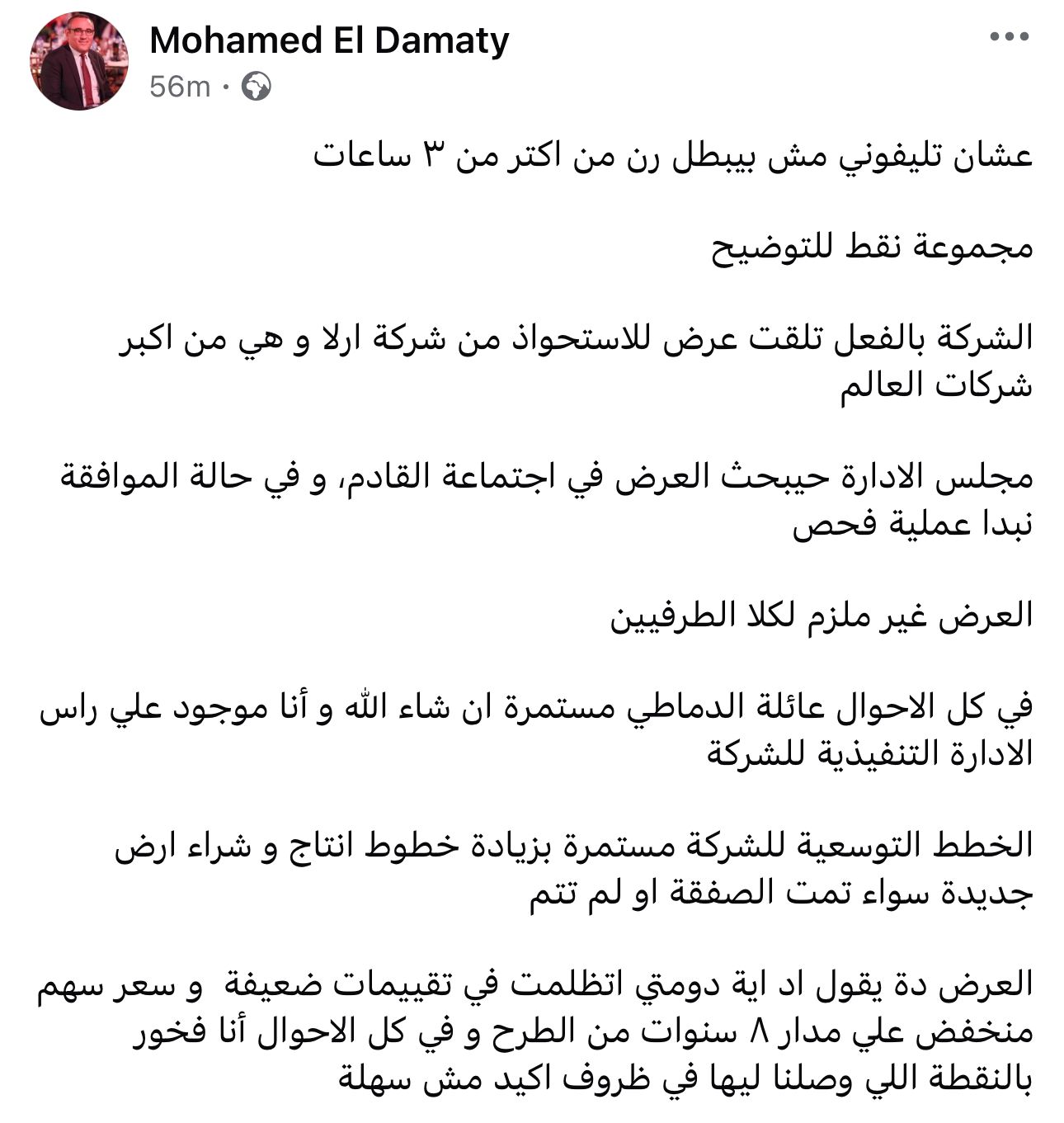
Task: View the post's public audience globe icon
Action: [257, 87]
